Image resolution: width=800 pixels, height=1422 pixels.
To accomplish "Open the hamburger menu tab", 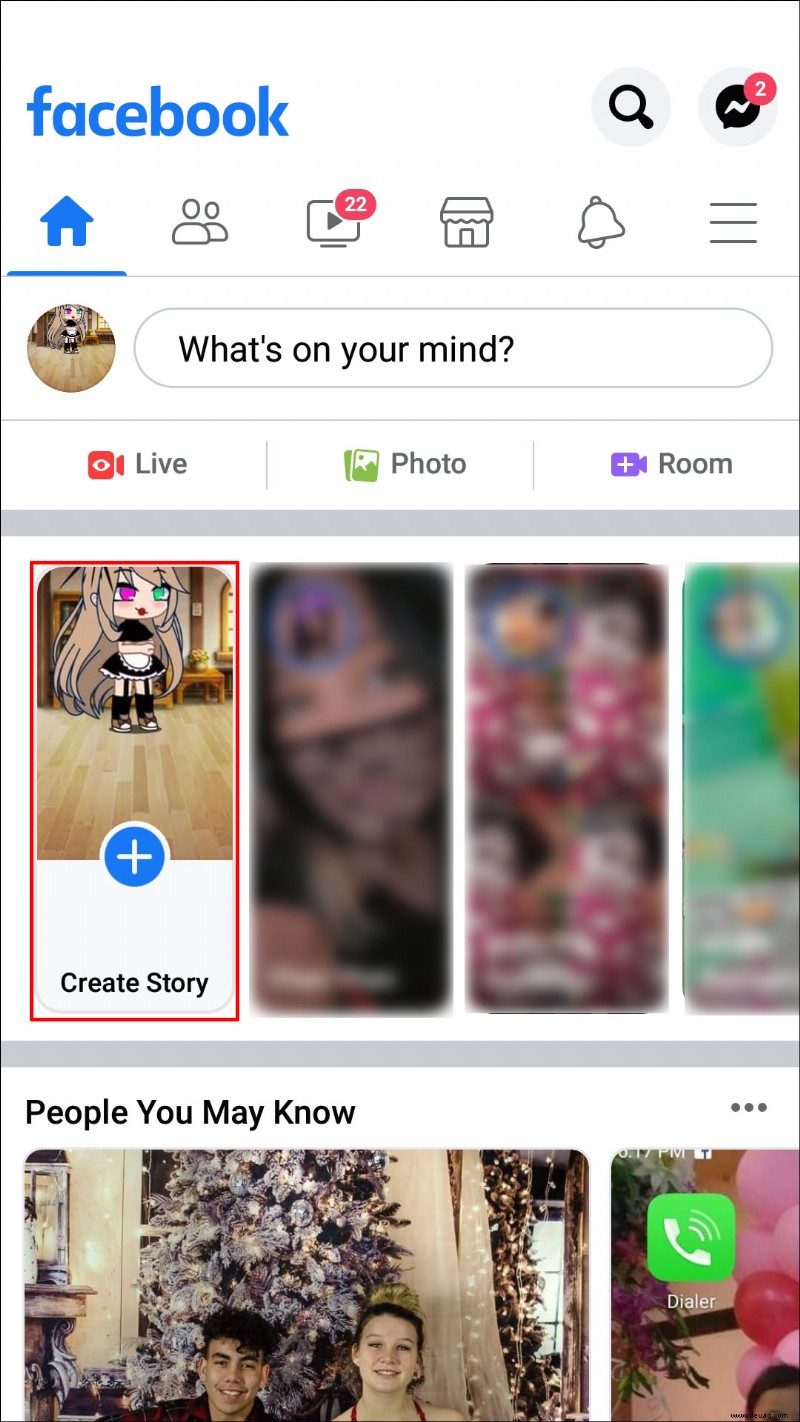I will pyautogui.click(x=733, y=222).
